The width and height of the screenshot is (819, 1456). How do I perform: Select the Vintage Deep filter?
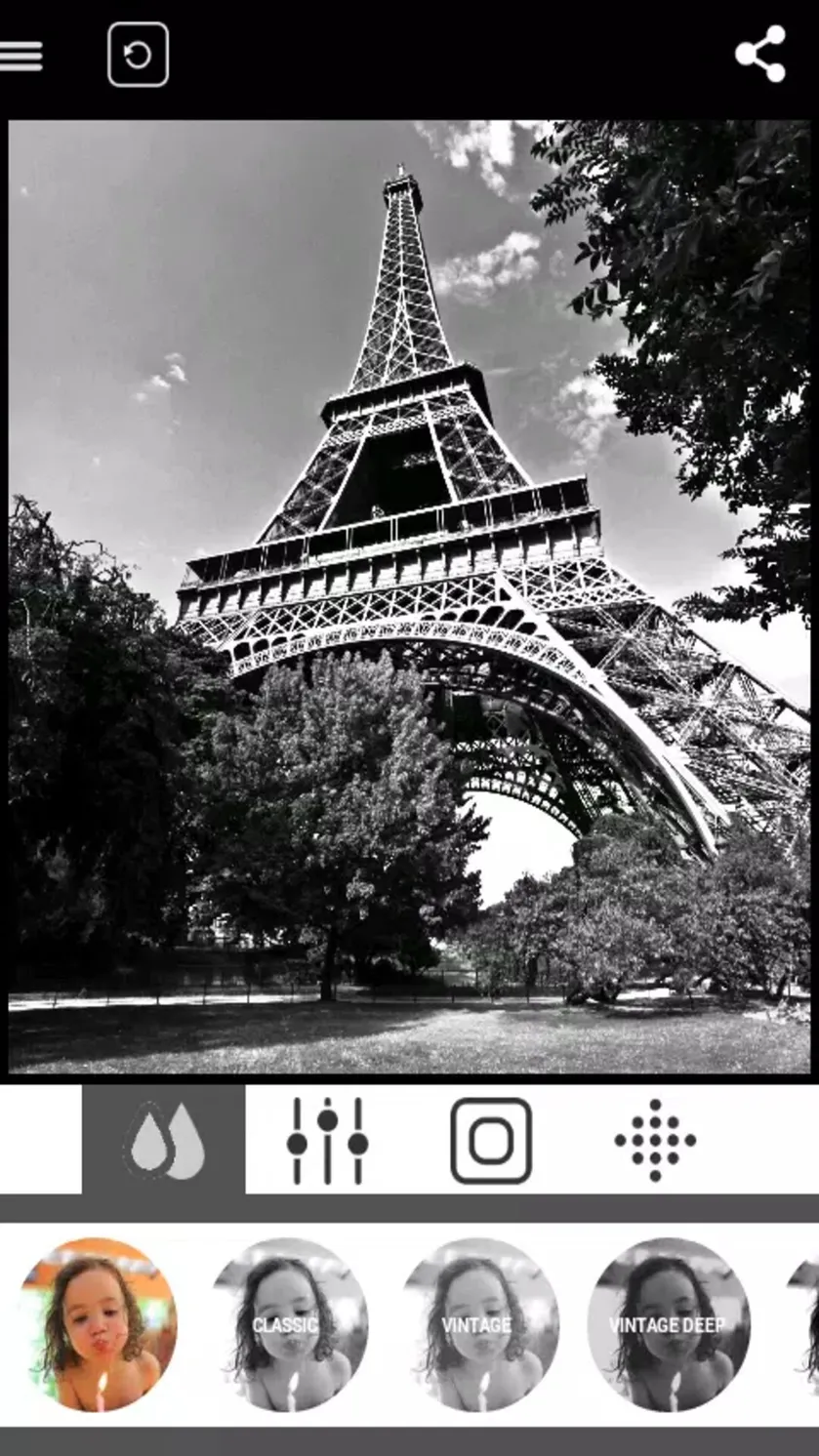pyautogui.click(x=669, y=1325)
